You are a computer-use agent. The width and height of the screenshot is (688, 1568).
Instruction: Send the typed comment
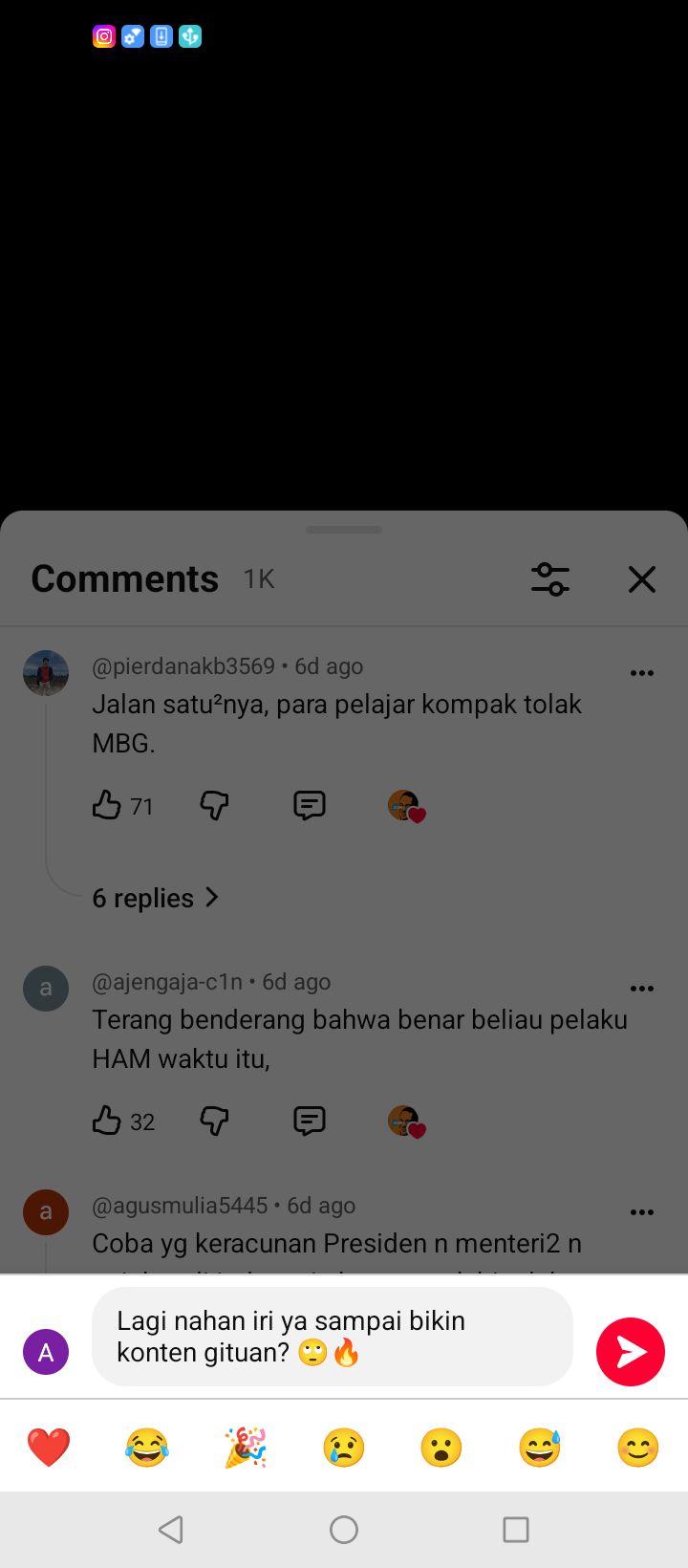[631, 1351]
